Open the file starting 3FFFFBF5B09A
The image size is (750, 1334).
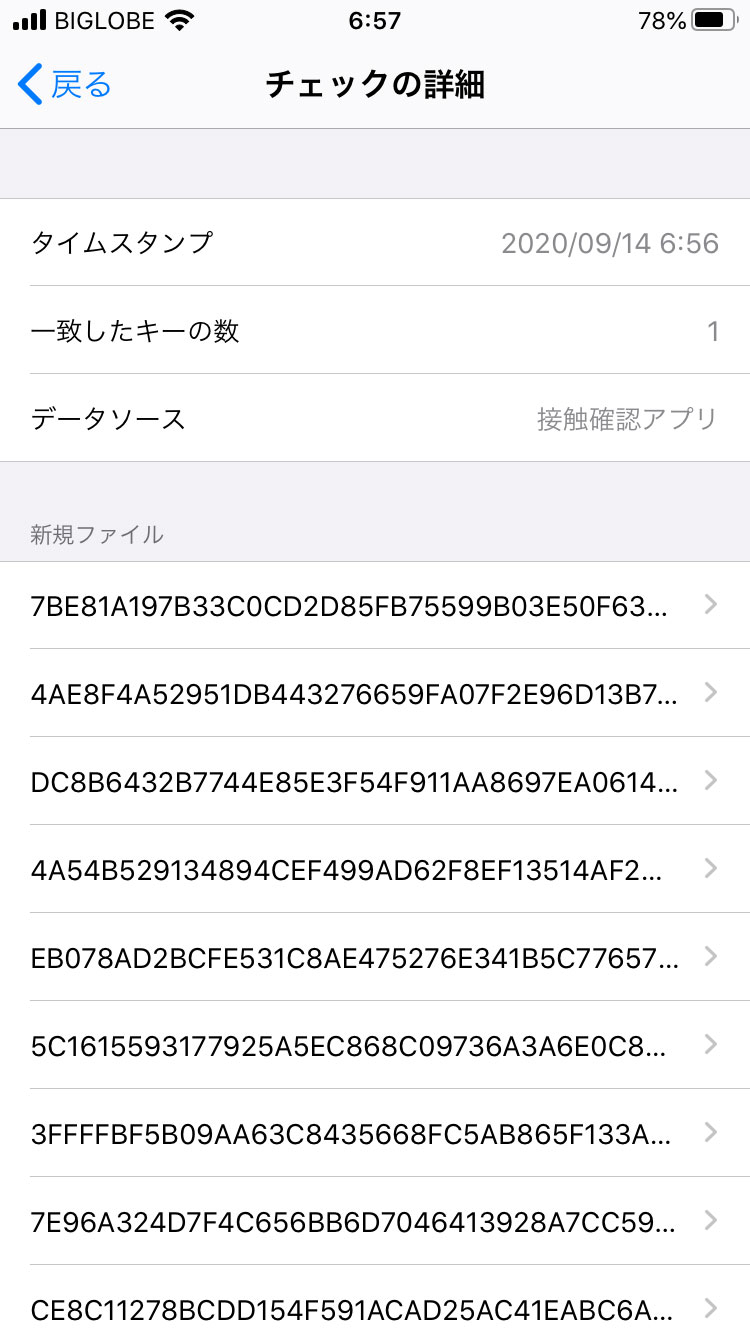(375, 1133)
